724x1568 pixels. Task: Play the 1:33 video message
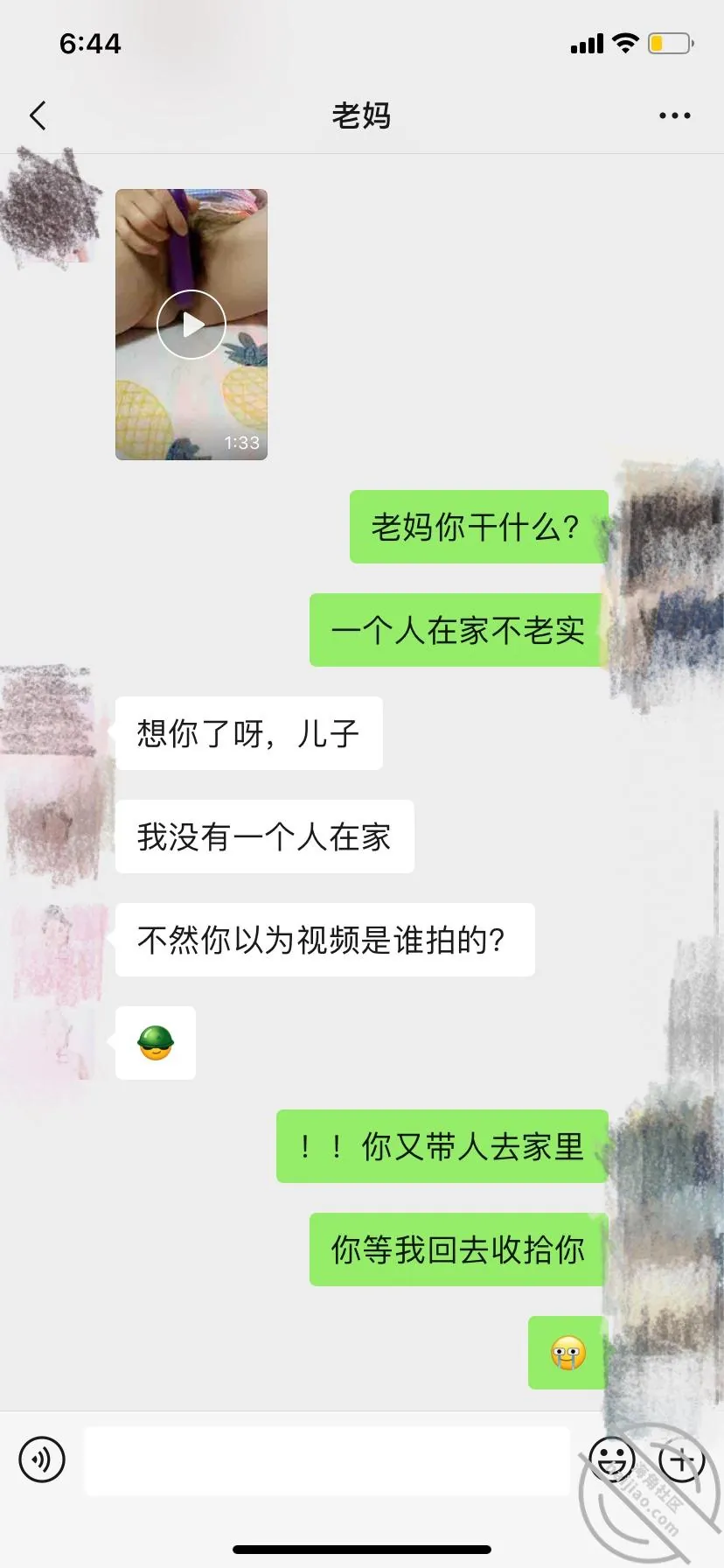(x=191, y=325)
